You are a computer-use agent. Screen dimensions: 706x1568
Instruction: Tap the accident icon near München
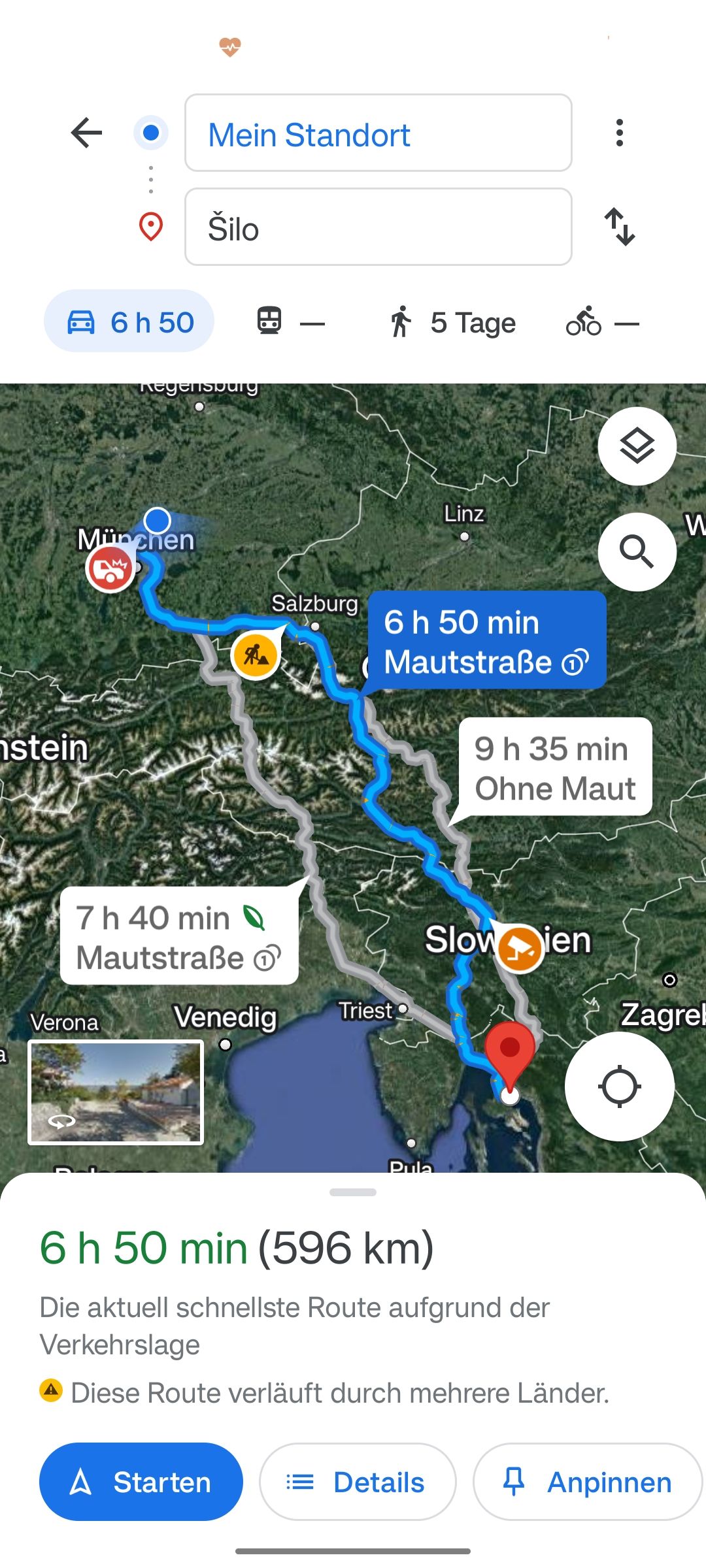[109, 569]
